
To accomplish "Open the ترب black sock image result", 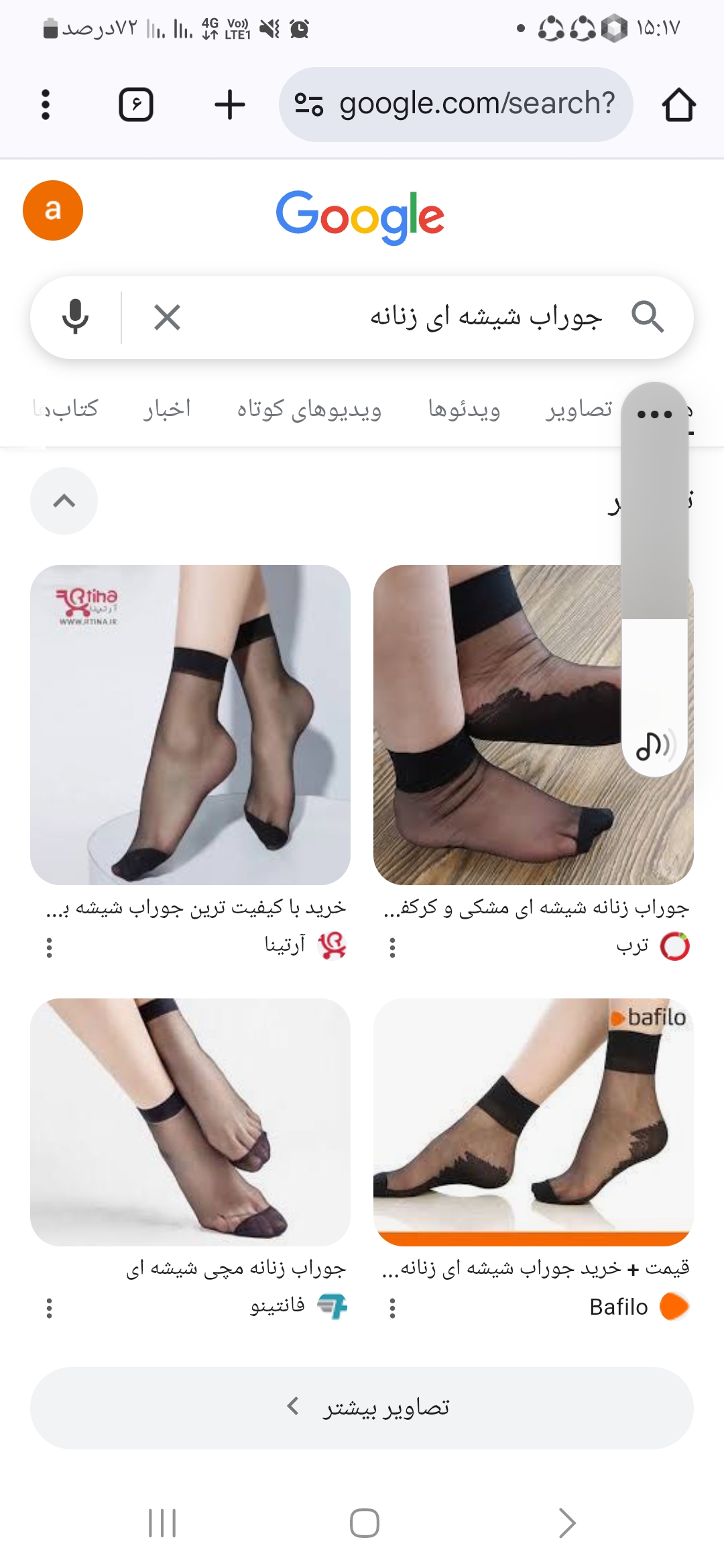I will (x=496, y=724).
